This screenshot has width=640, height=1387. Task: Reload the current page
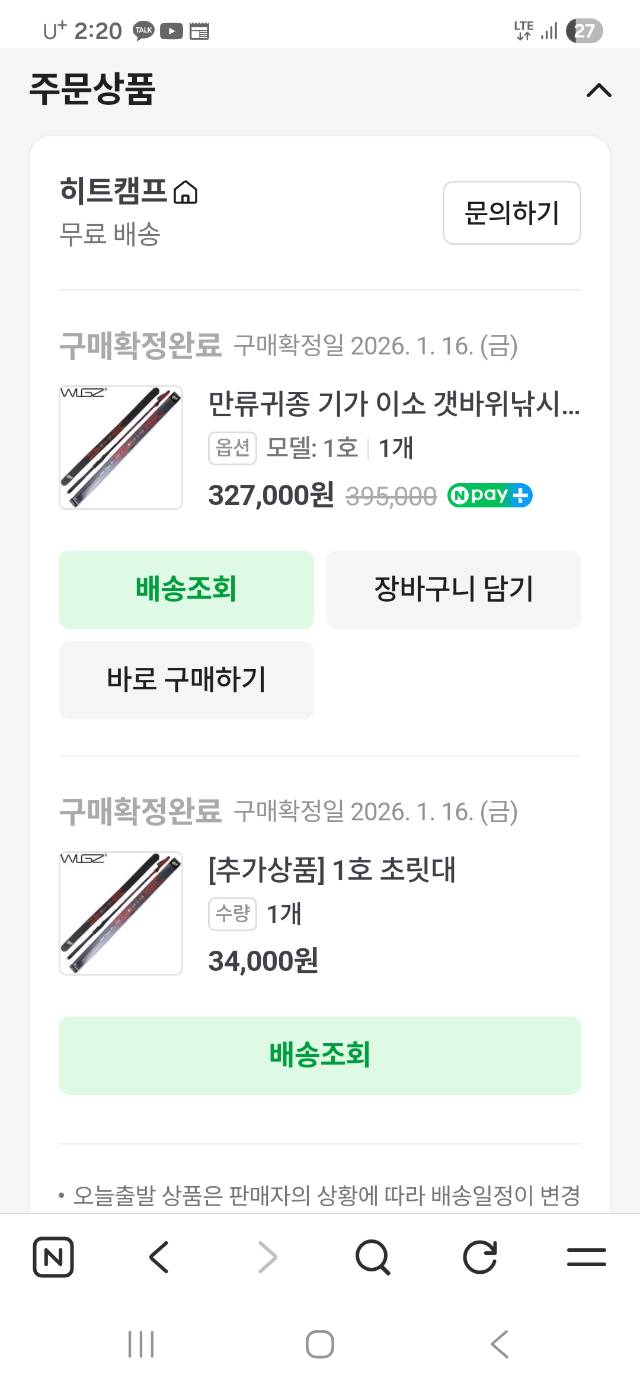[x=480, y=1257]
